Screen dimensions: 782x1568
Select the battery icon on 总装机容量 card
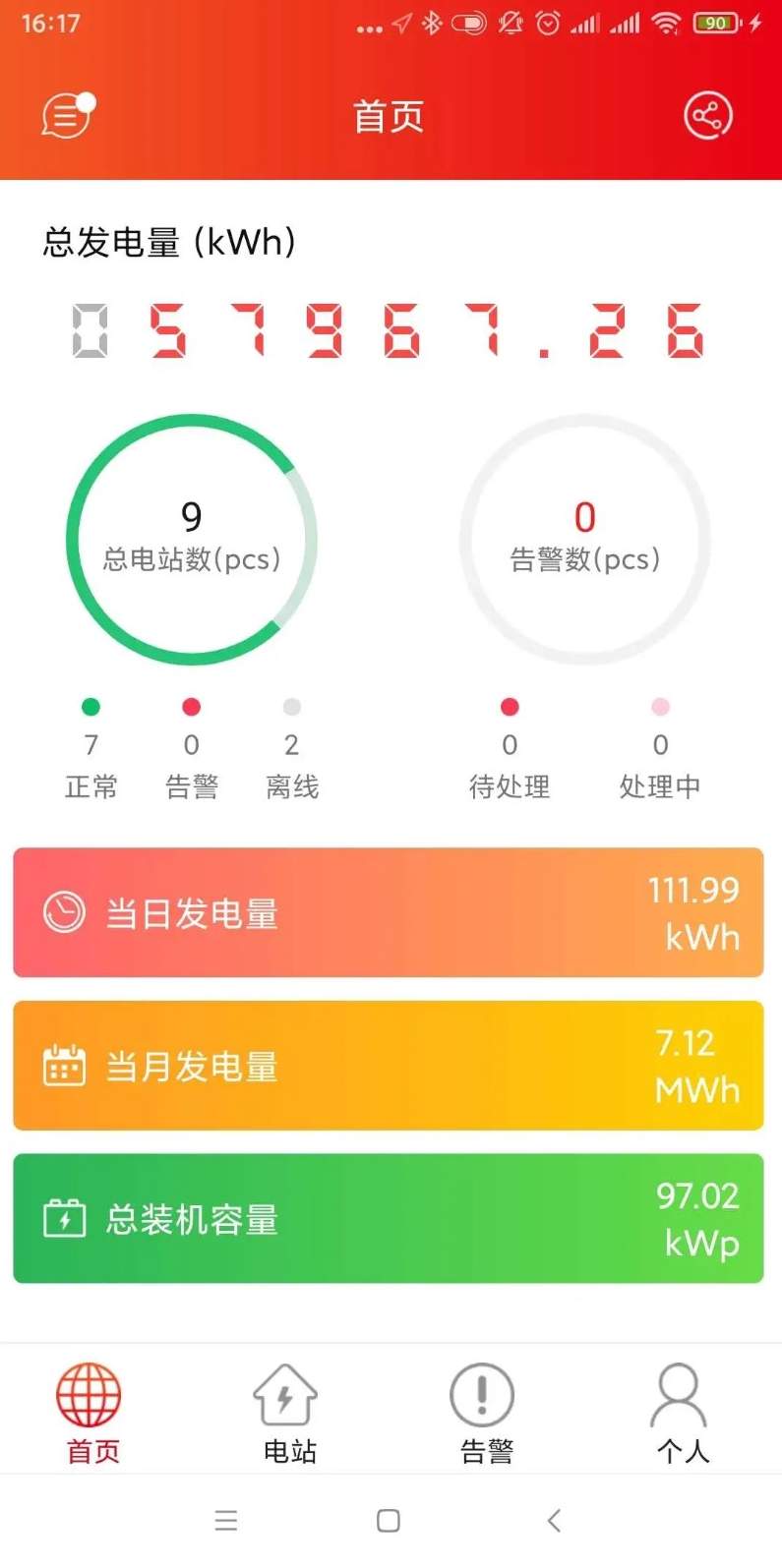point(64,1219)
